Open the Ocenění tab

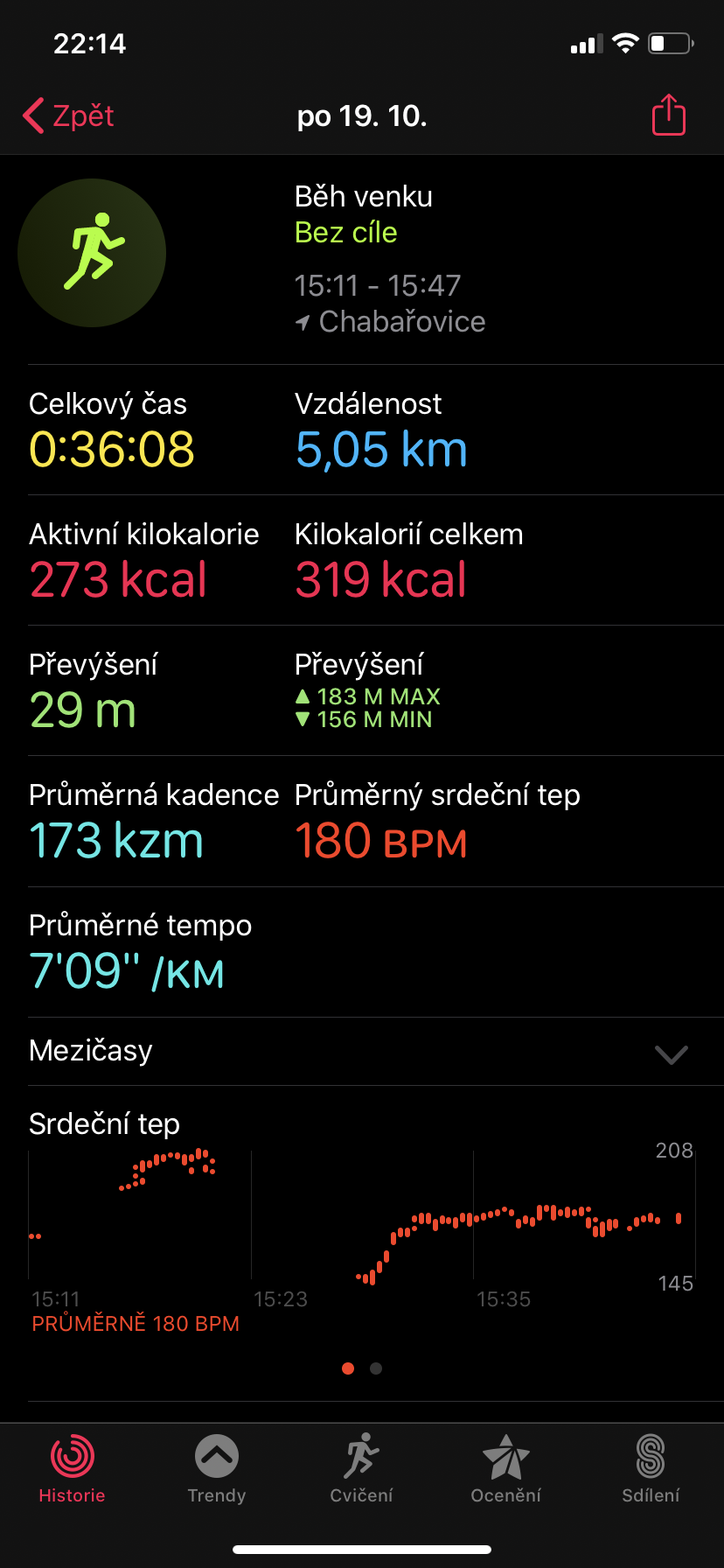[506, 1469]
